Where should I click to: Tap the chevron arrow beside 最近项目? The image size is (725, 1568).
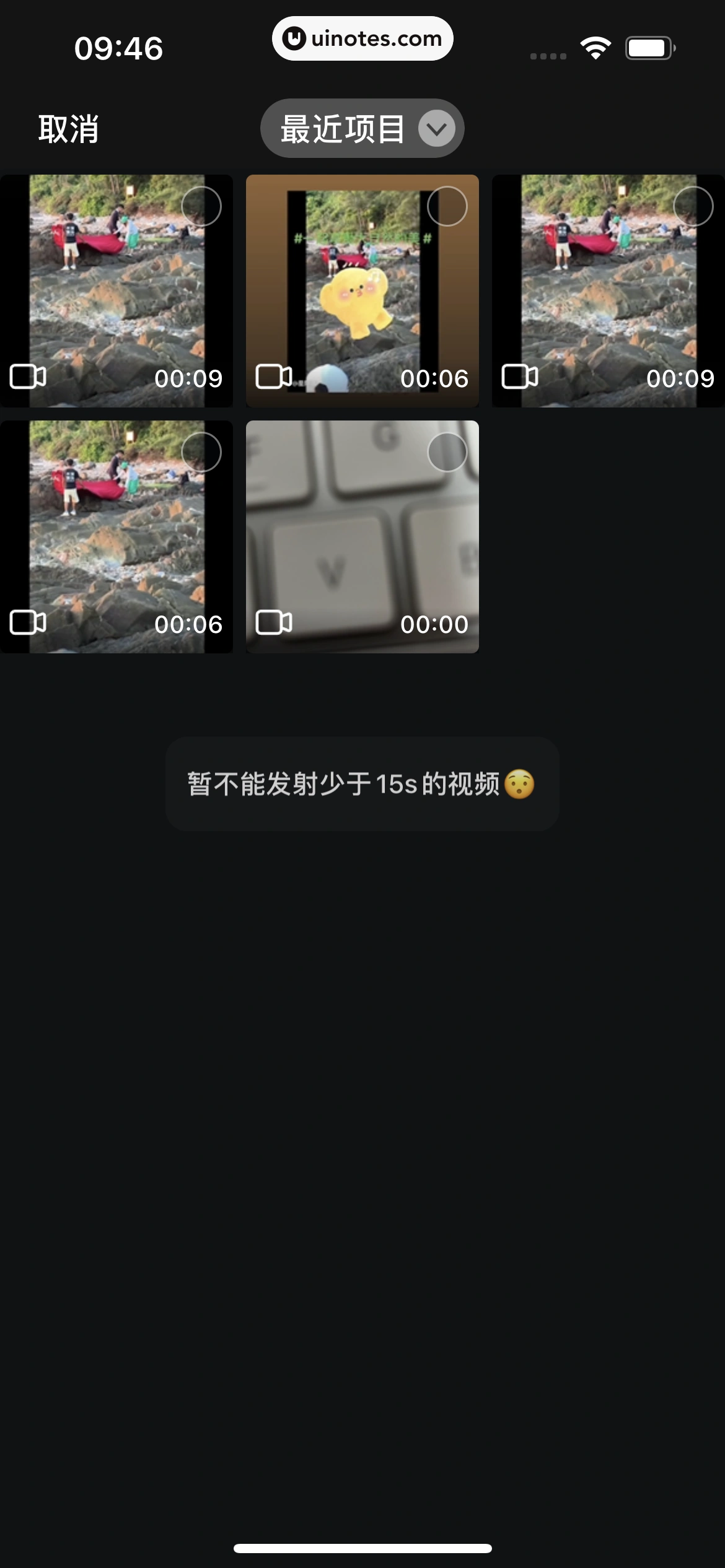pos(436,128)
